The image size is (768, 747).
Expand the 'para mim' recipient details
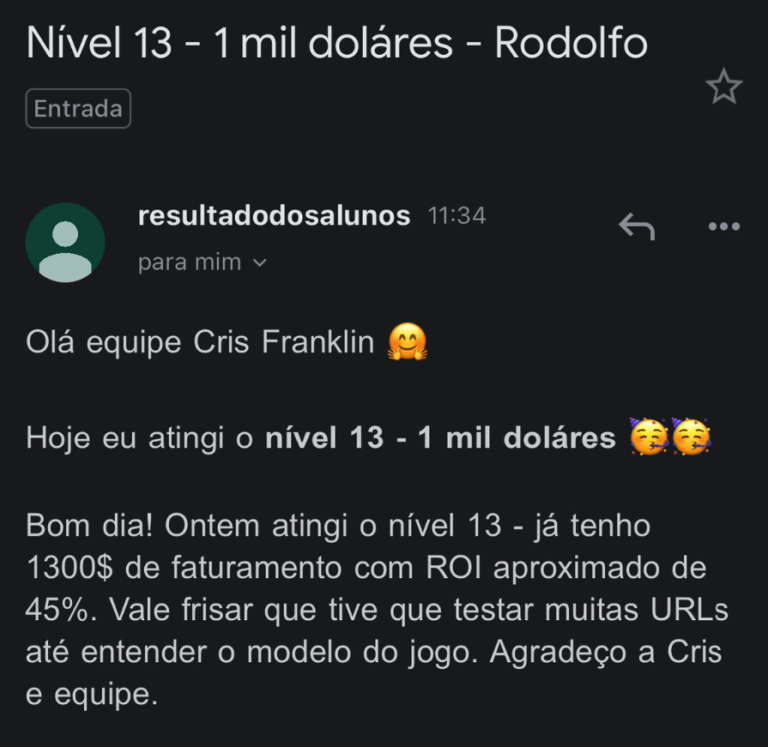click(x=259, y=263)
